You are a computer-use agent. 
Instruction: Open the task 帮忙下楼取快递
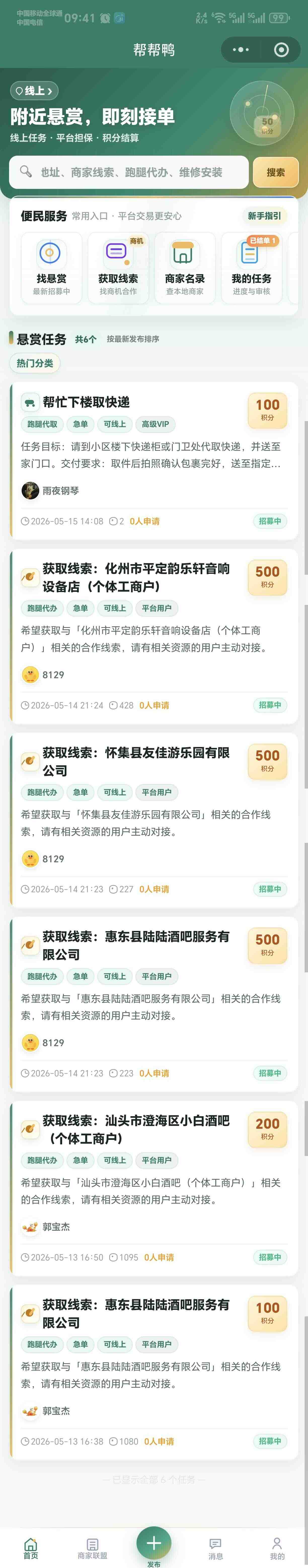point(154,461)
